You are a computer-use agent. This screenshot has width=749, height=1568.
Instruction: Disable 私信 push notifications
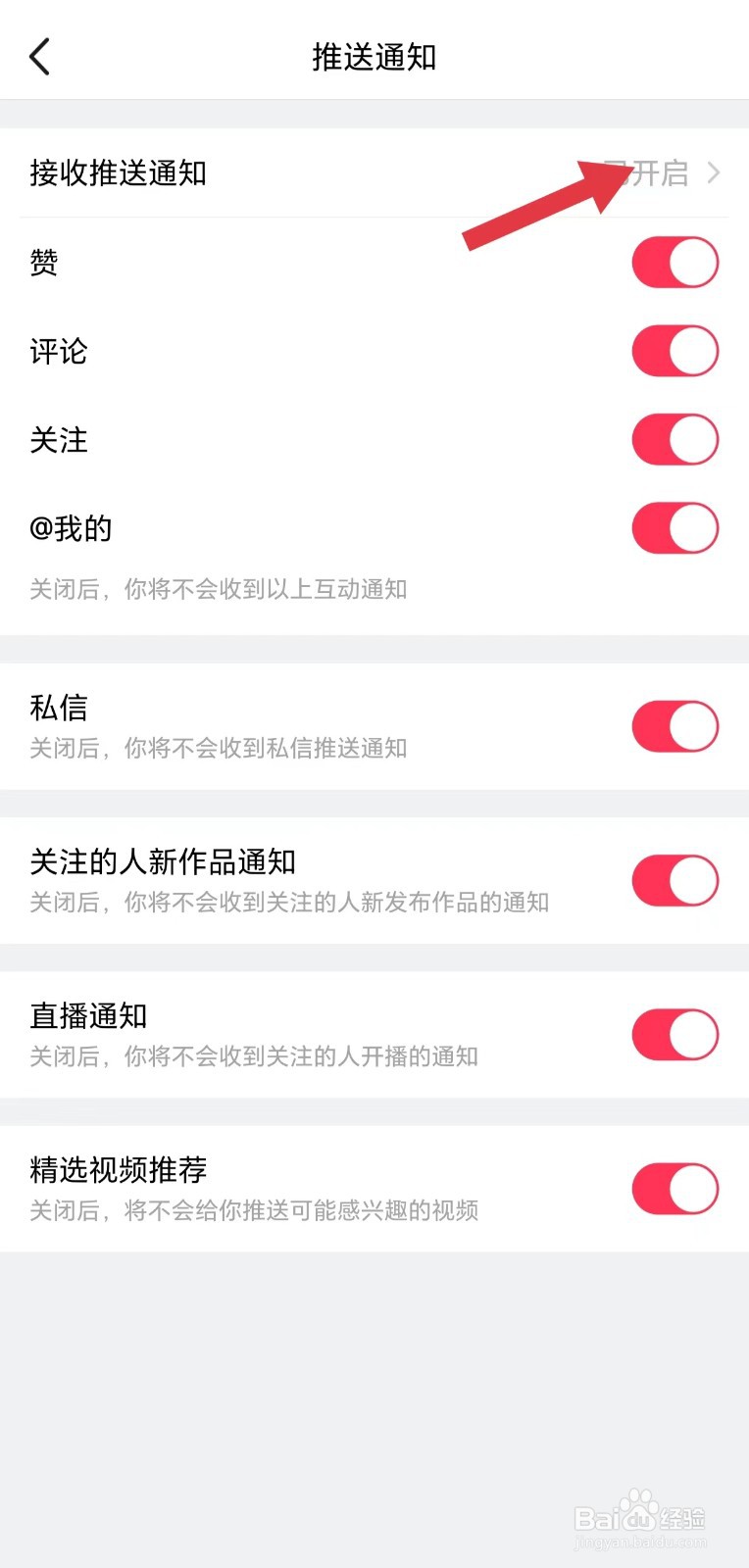(x=674, y=725)
